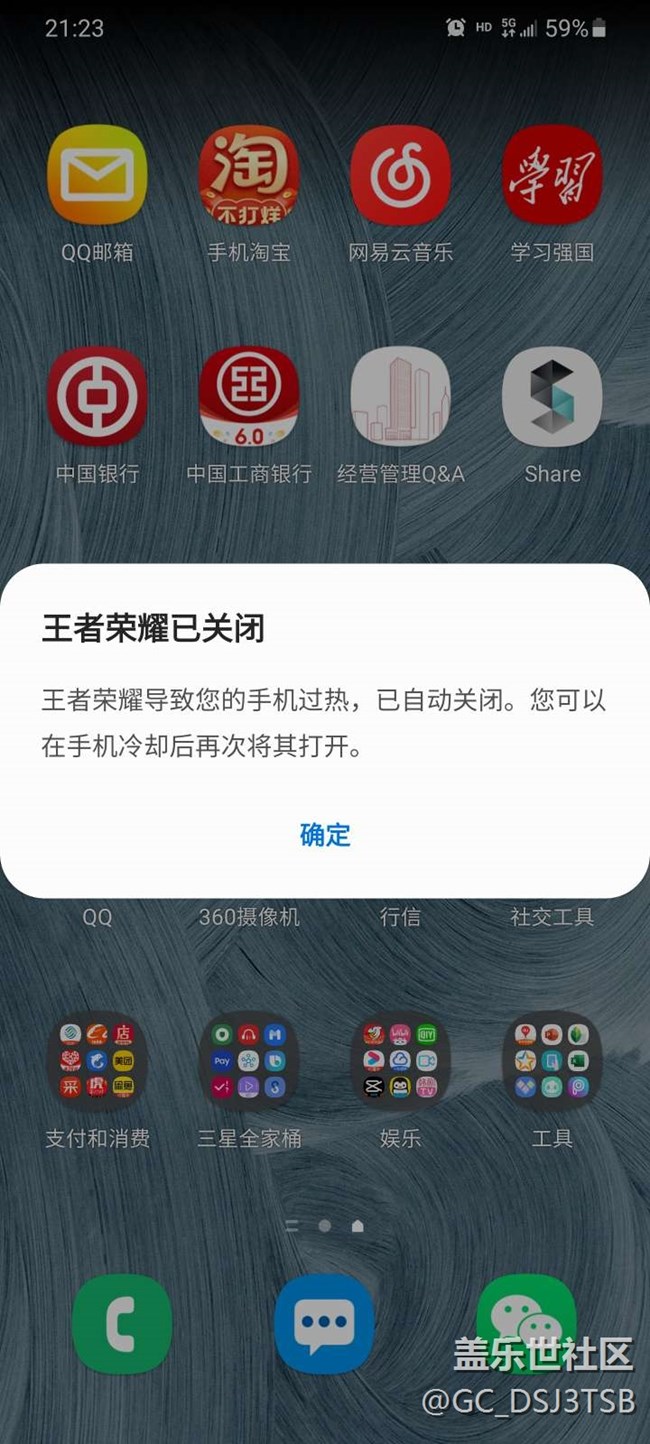Viewport: 650px width, 1444px height.
Task: Launch 手机淘宝
Action: pos(249,175)
